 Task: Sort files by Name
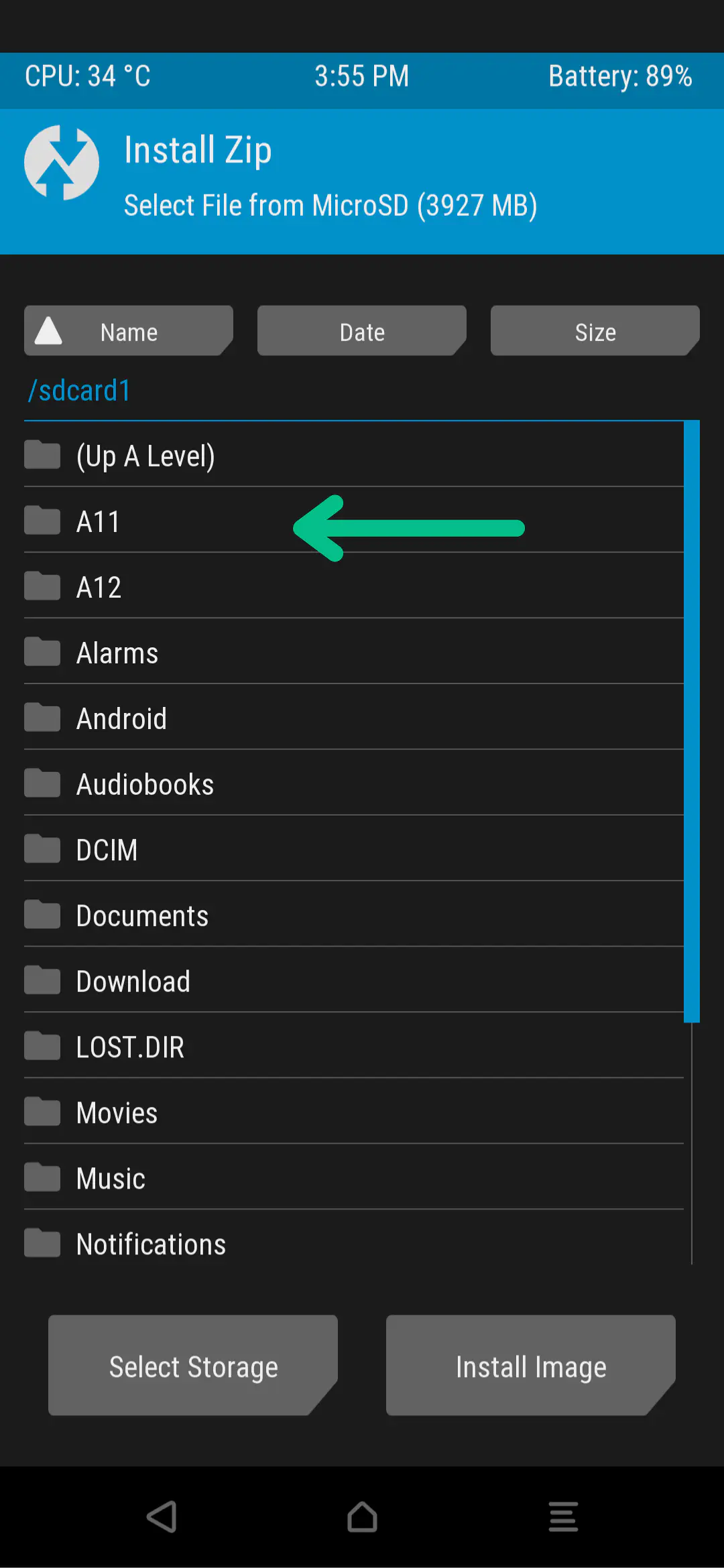[129, 332]
